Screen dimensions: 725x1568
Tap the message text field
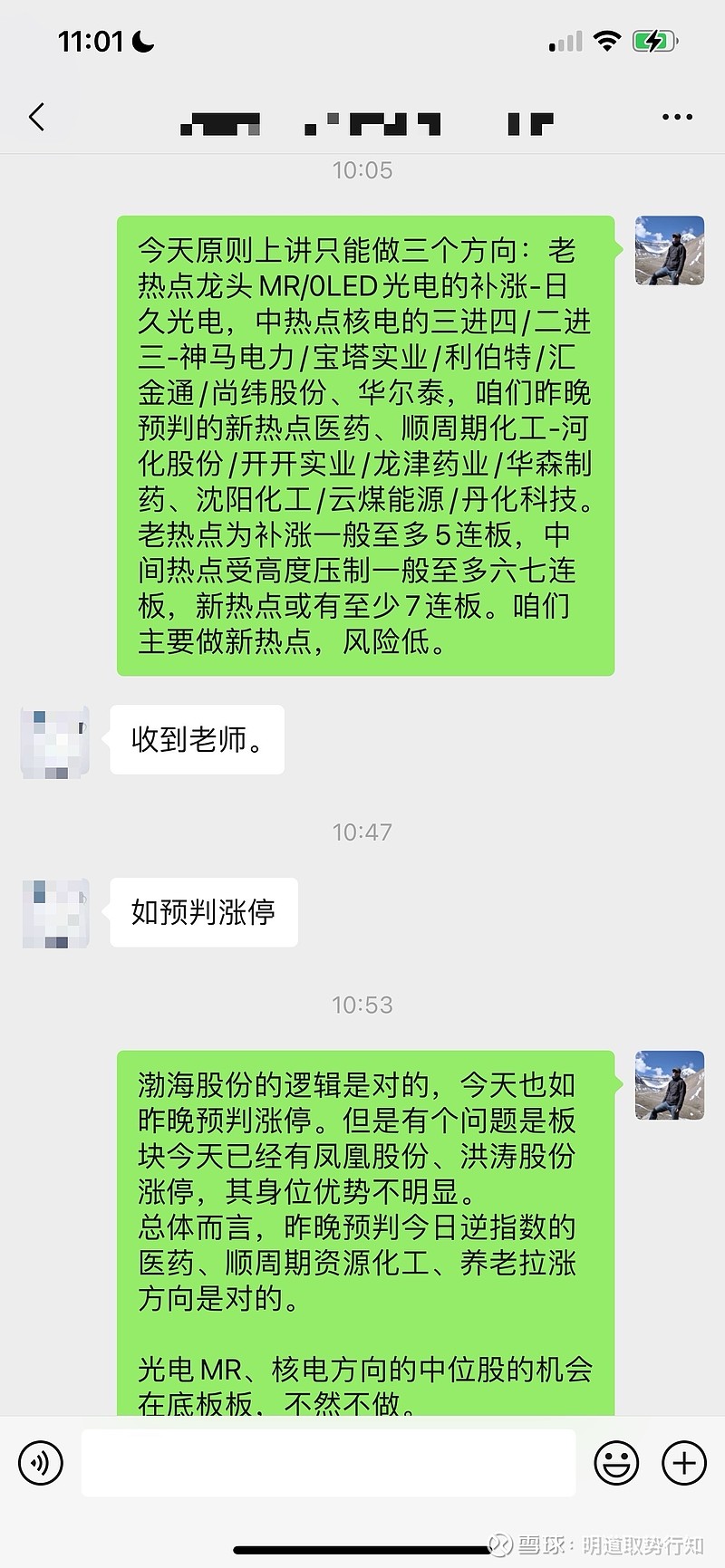[328, 1463]
